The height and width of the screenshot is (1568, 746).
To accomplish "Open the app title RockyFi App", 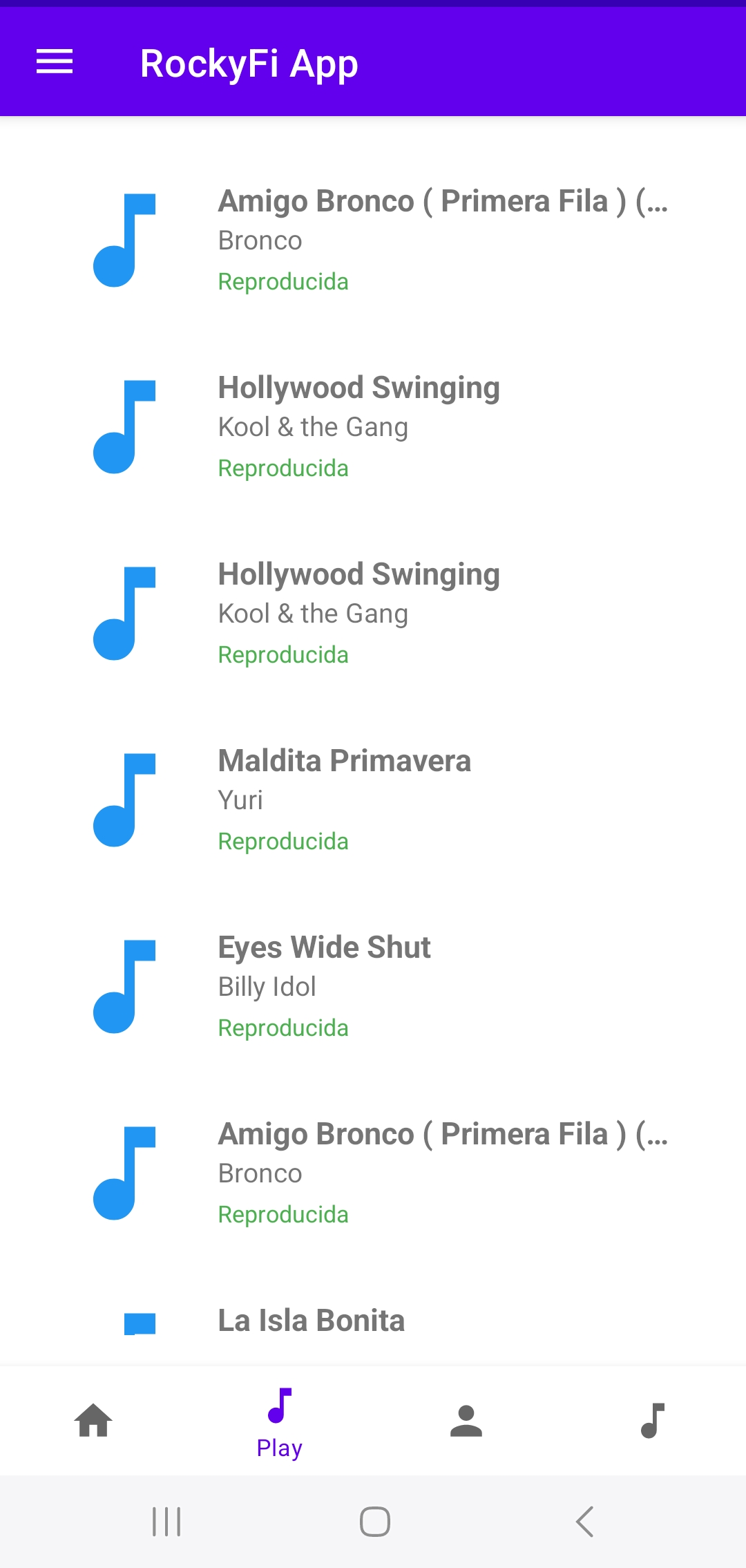I will [248, 62].
